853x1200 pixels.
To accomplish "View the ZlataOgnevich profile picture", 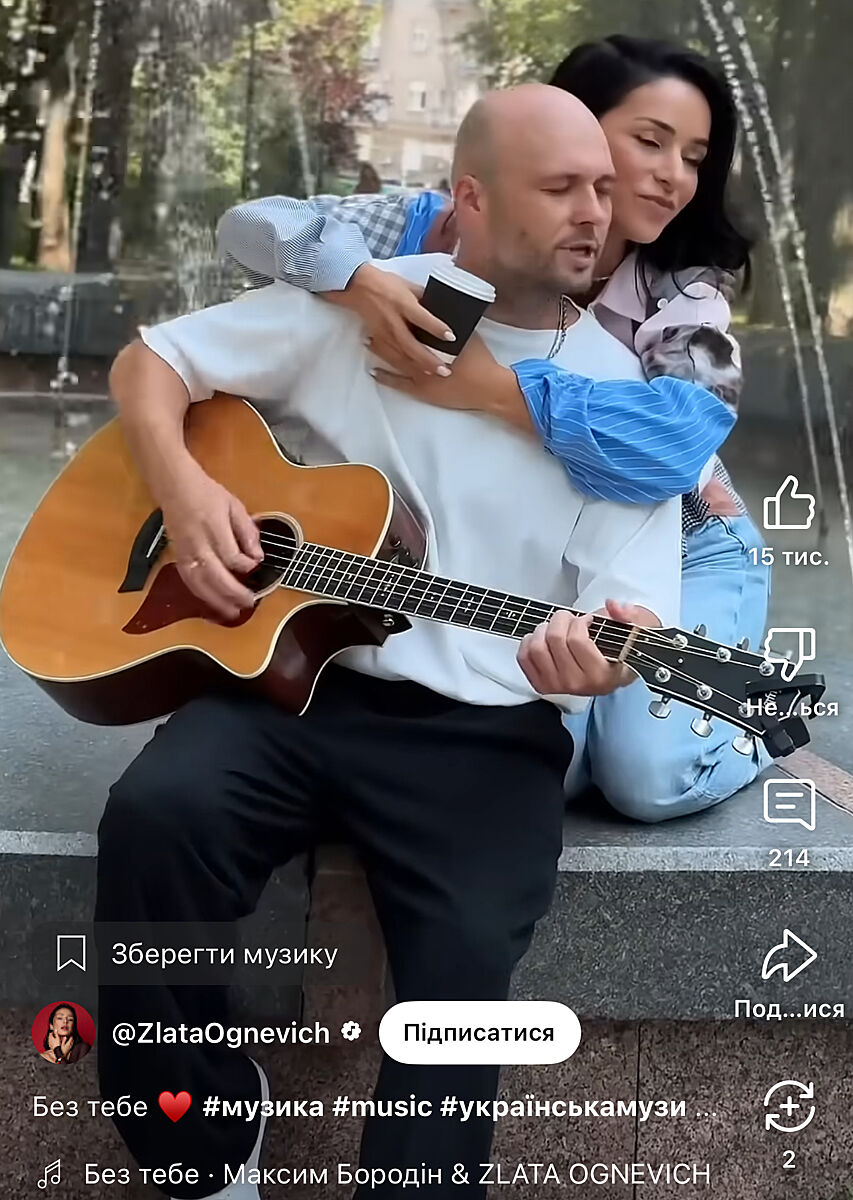I will (64, 1033).
